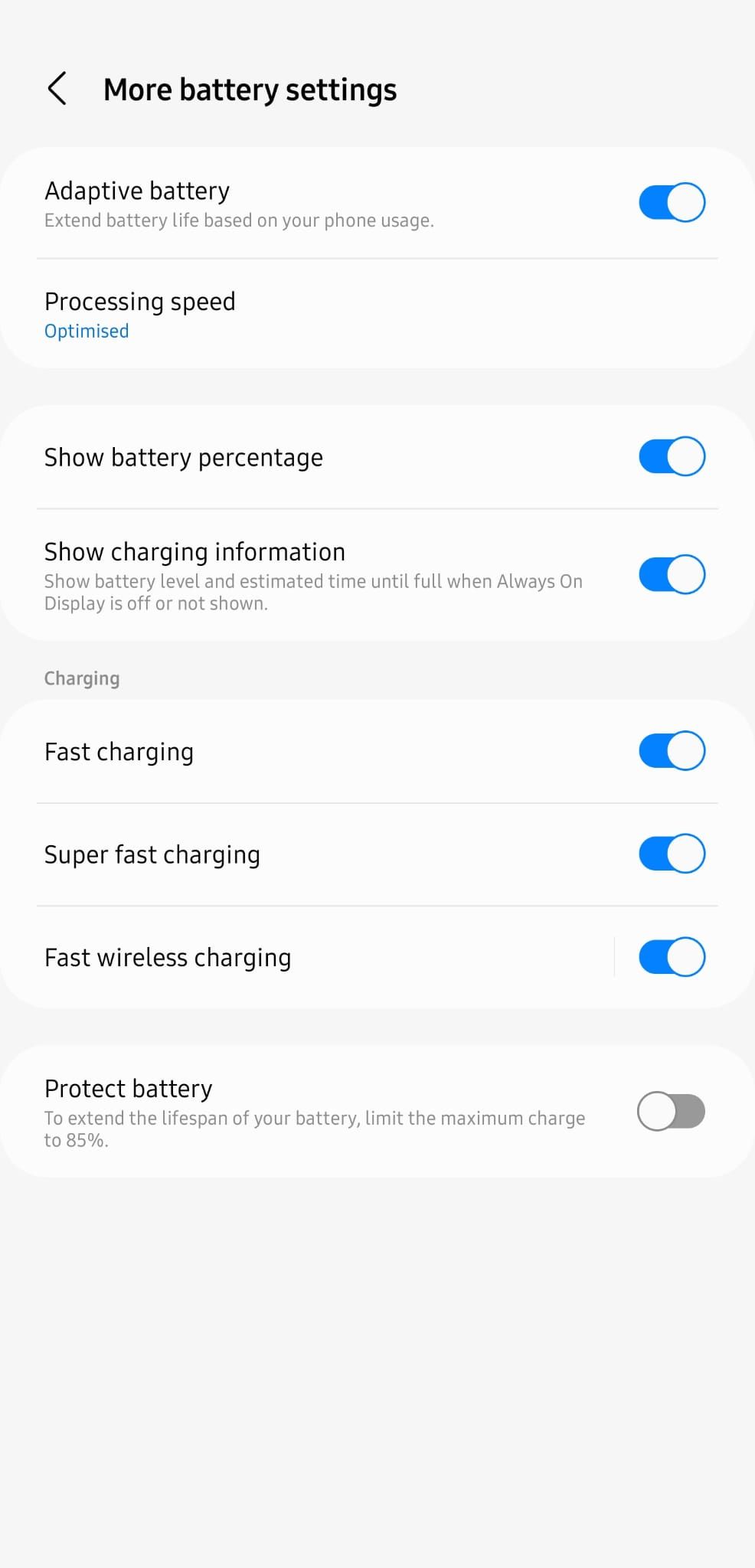Open the Show charging information row
This screenshot has width=755, height=1568.
tap(194, 551)
